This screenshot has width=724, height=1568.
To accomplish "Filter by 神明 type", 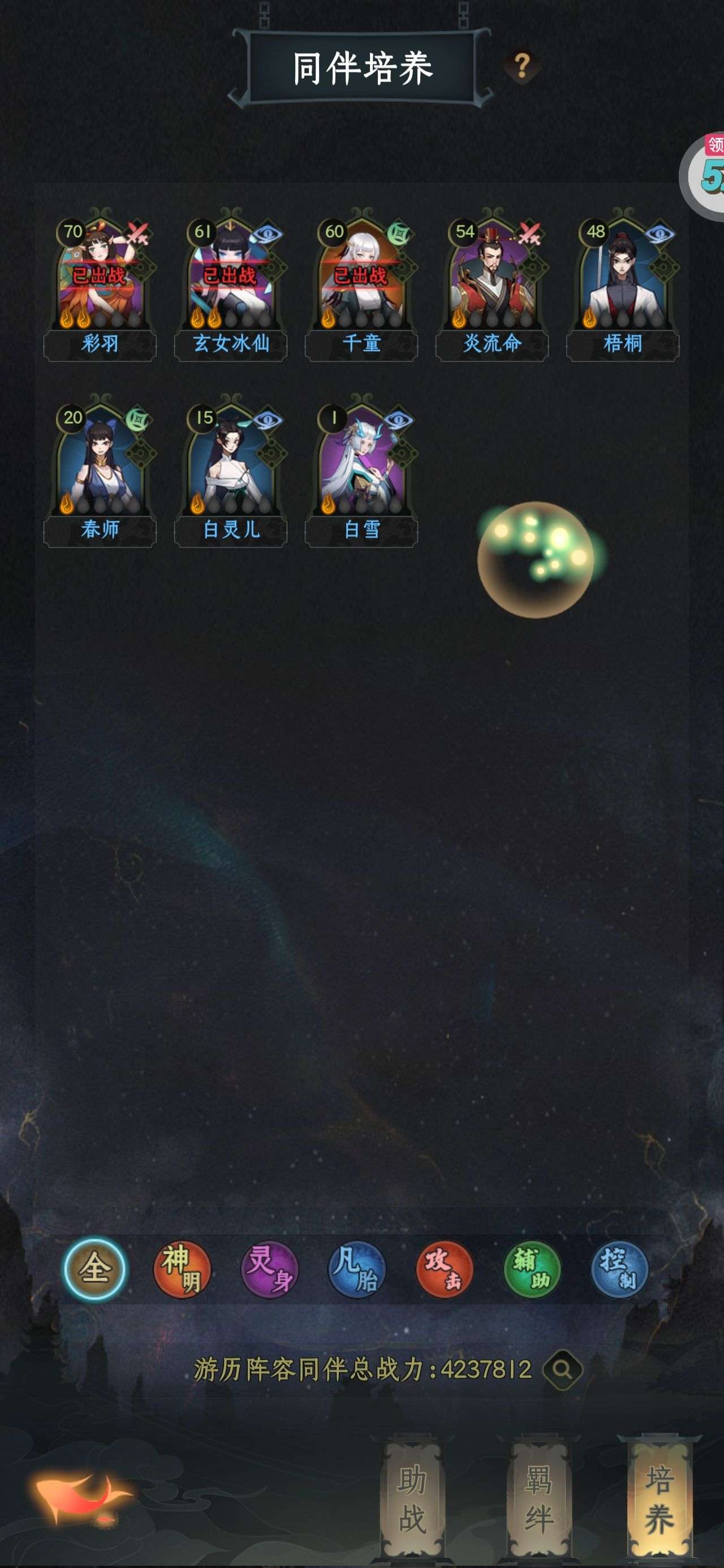I will tap(182, 1269).
